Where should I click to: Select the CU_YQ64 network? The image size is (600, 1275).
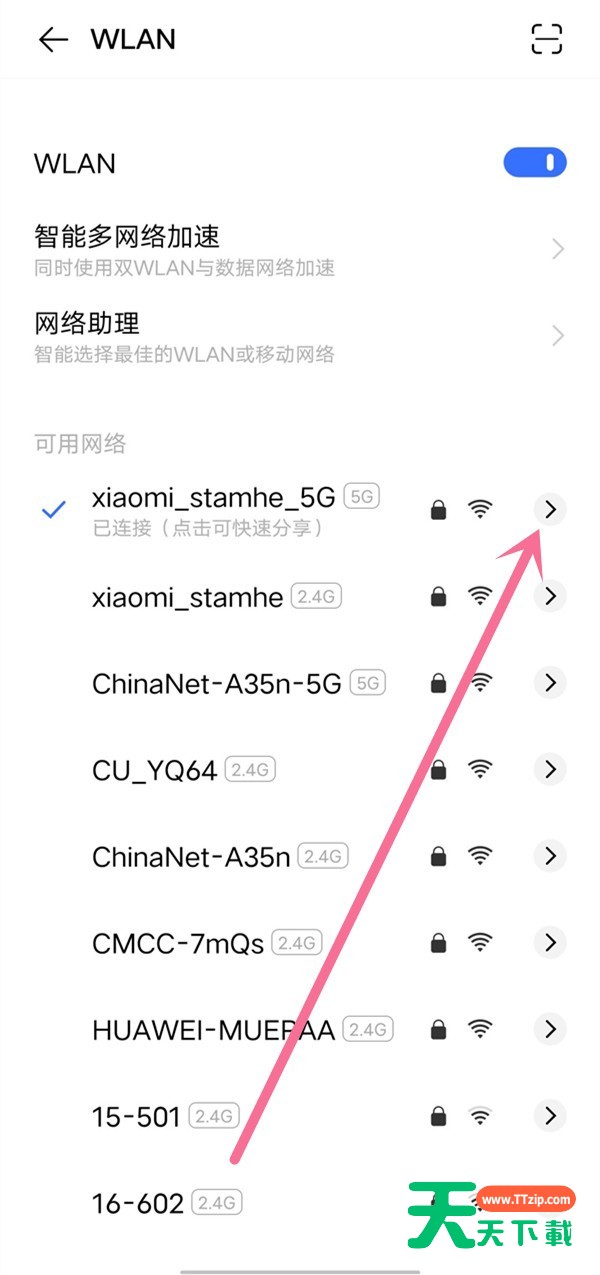click(155, 770)
